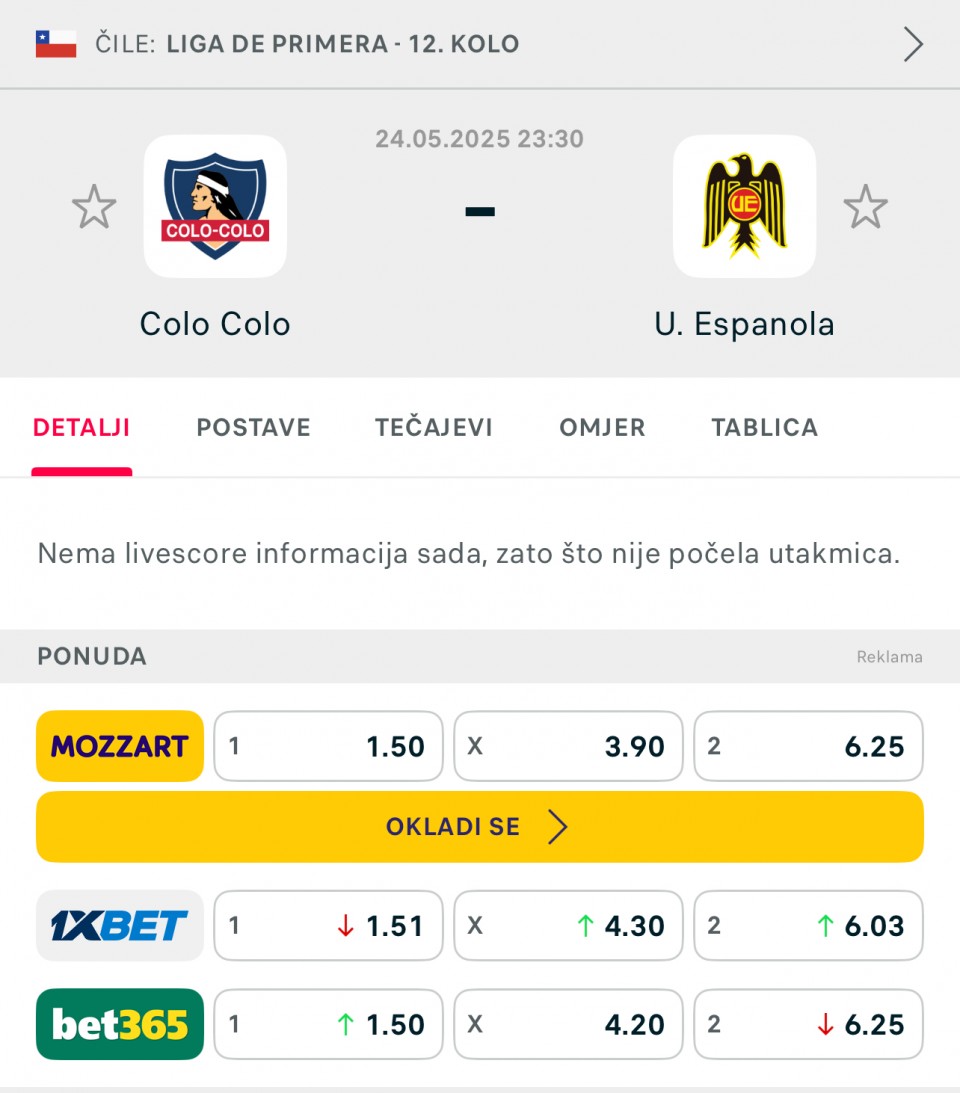Choose bet365 home win odds 1.50
Image resolution: width=960 pixels, height=1093 pixels.
click(329, 1025)
